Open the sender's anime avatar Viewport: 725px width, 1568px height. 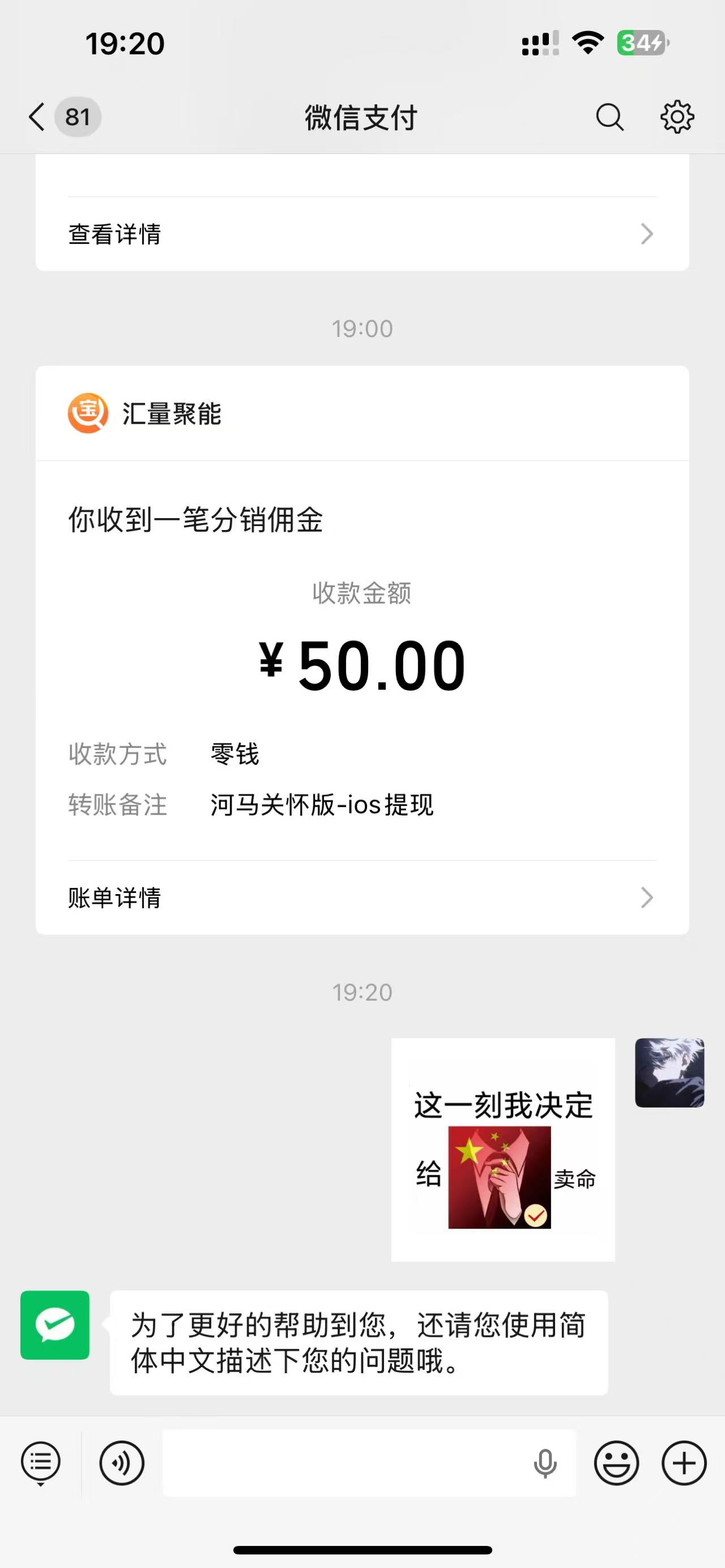pos(669,1073)
